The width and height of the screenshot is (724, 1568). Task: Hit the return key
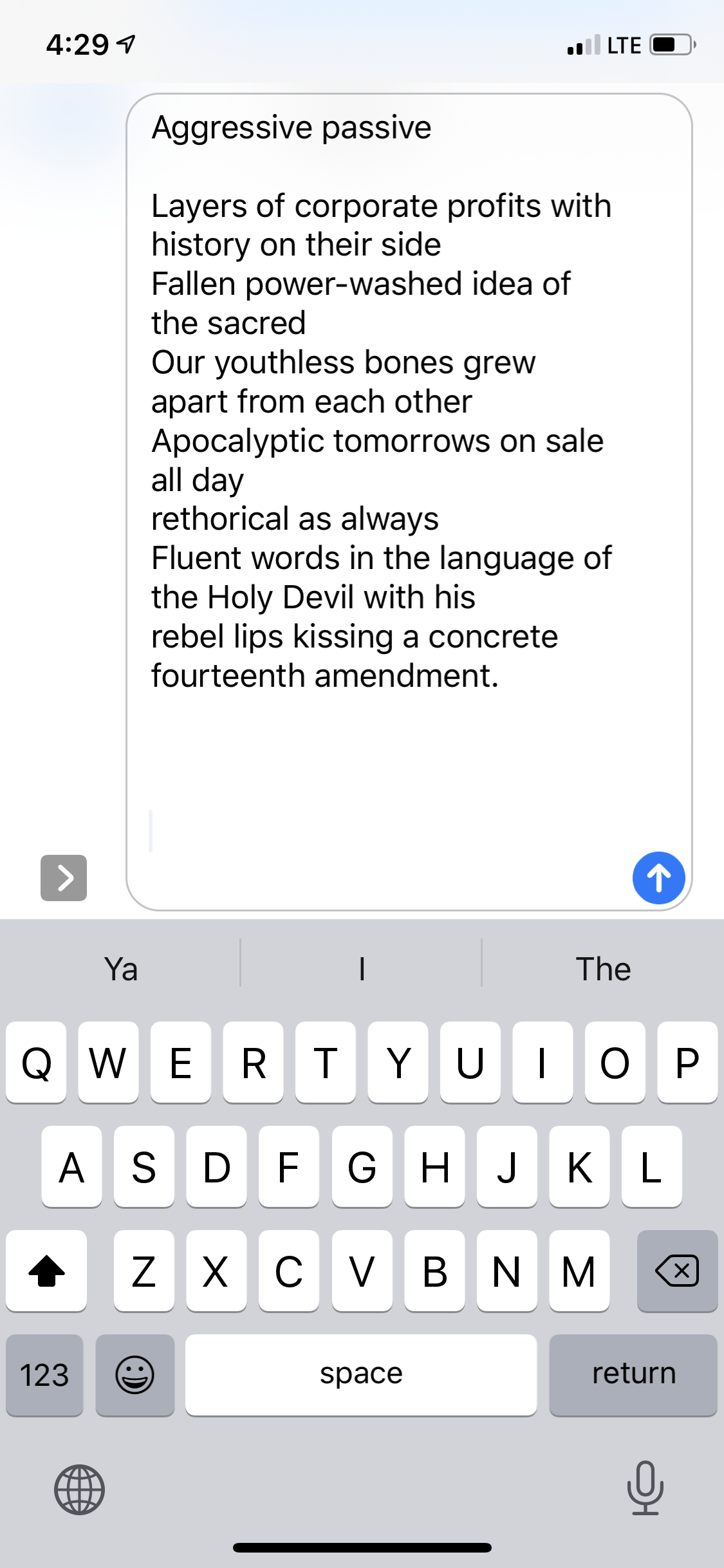click(x=633, y=1374)
